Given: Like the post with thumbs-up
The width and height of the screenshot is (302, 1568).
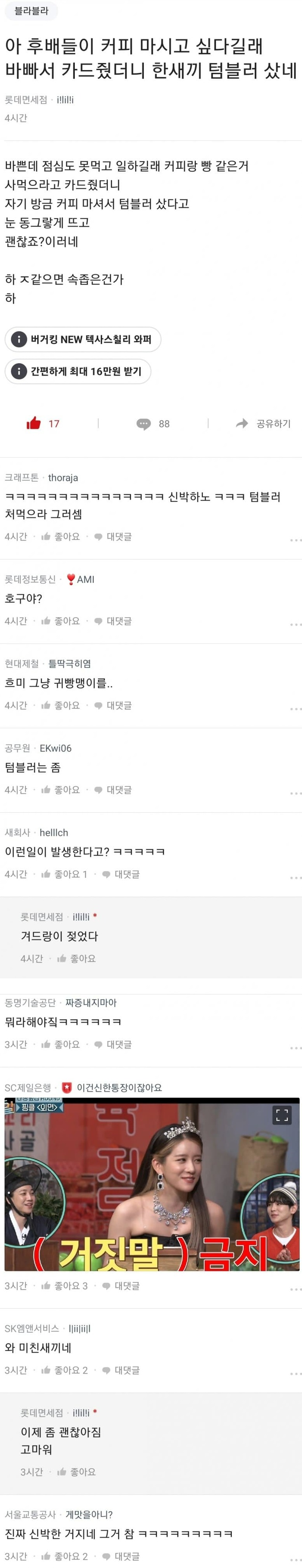Looking at the screenshot, I should (34, 423).
